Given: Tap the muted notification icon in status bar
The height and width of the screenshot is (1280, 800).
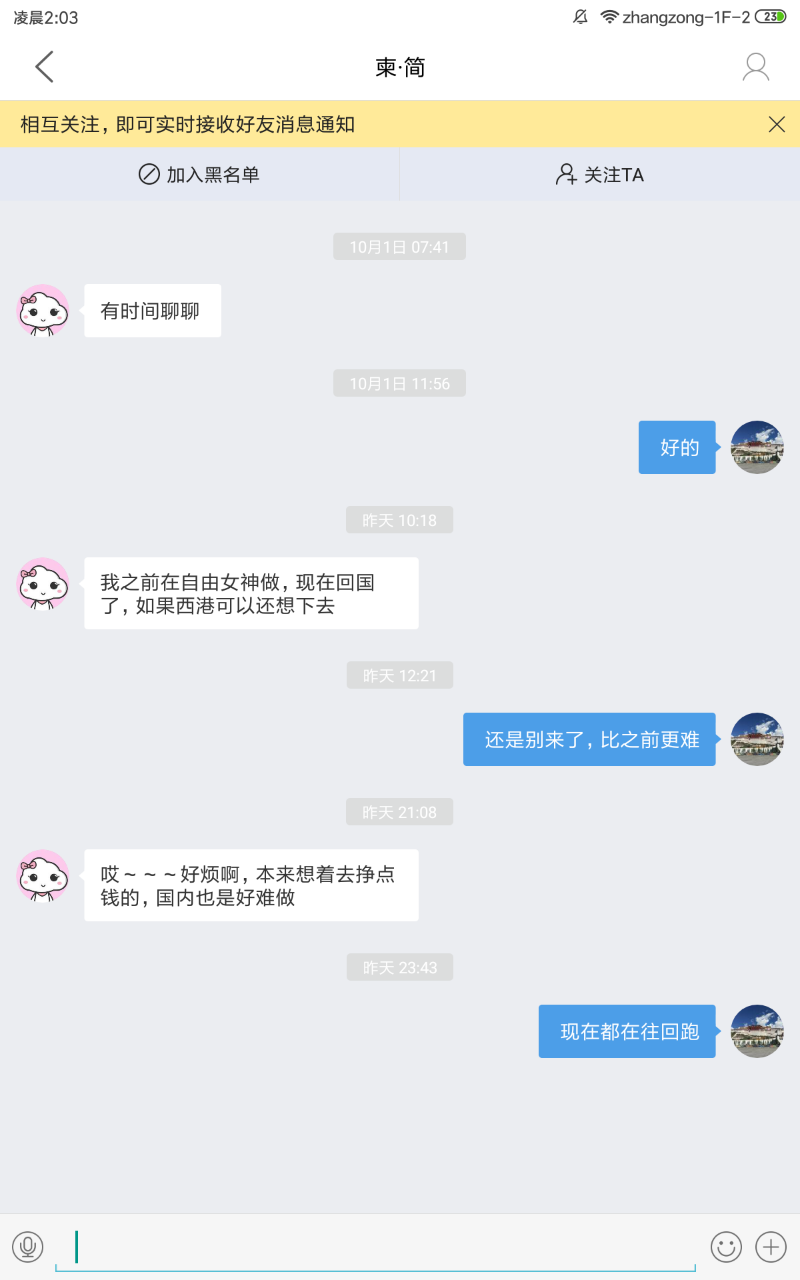Looking at the screenshot, I should tap(580, 17).
